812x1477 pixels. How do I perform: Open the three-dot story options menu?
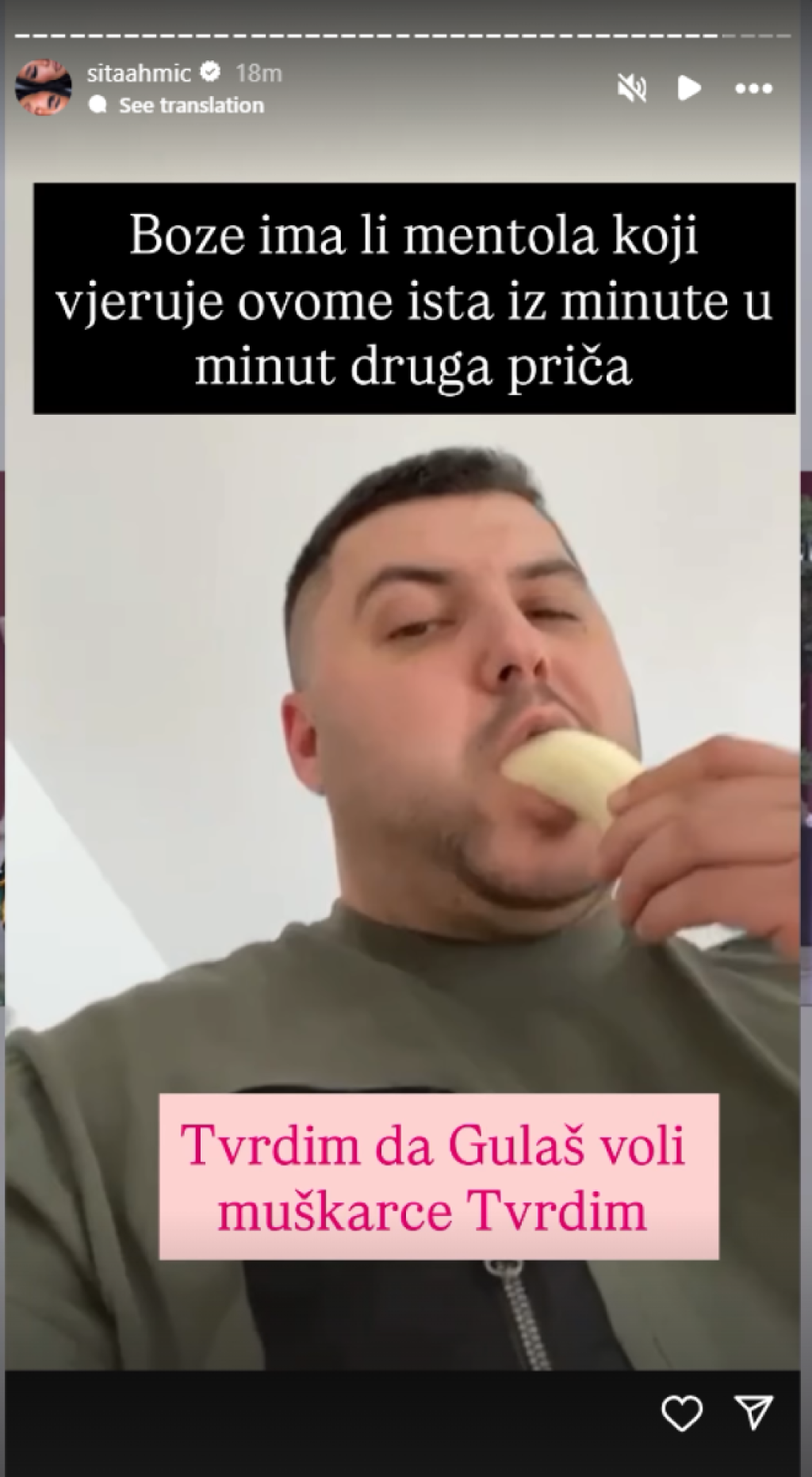click(x=753, y=88)
